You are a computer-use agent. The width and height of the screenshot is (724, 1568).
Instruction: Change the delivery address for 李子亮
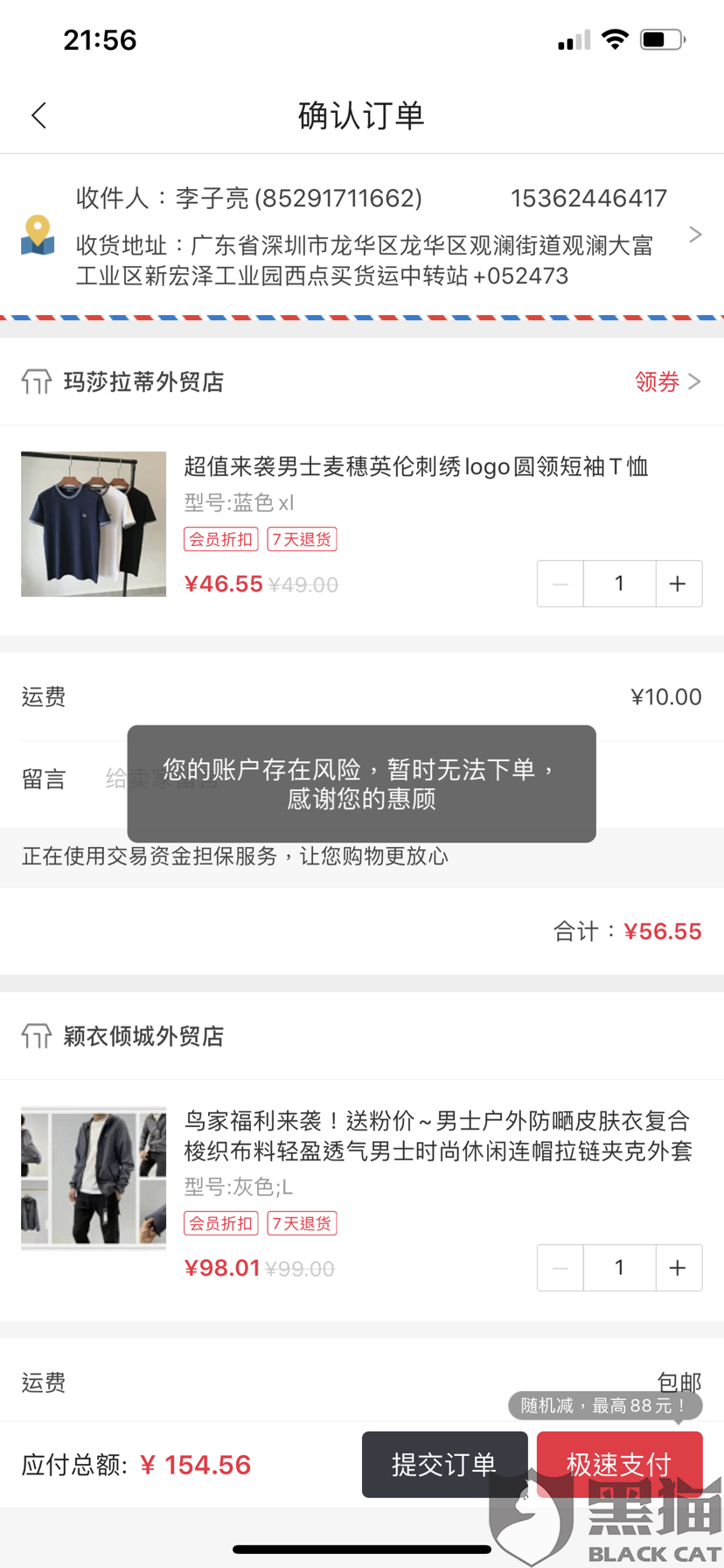coord(362,235)
